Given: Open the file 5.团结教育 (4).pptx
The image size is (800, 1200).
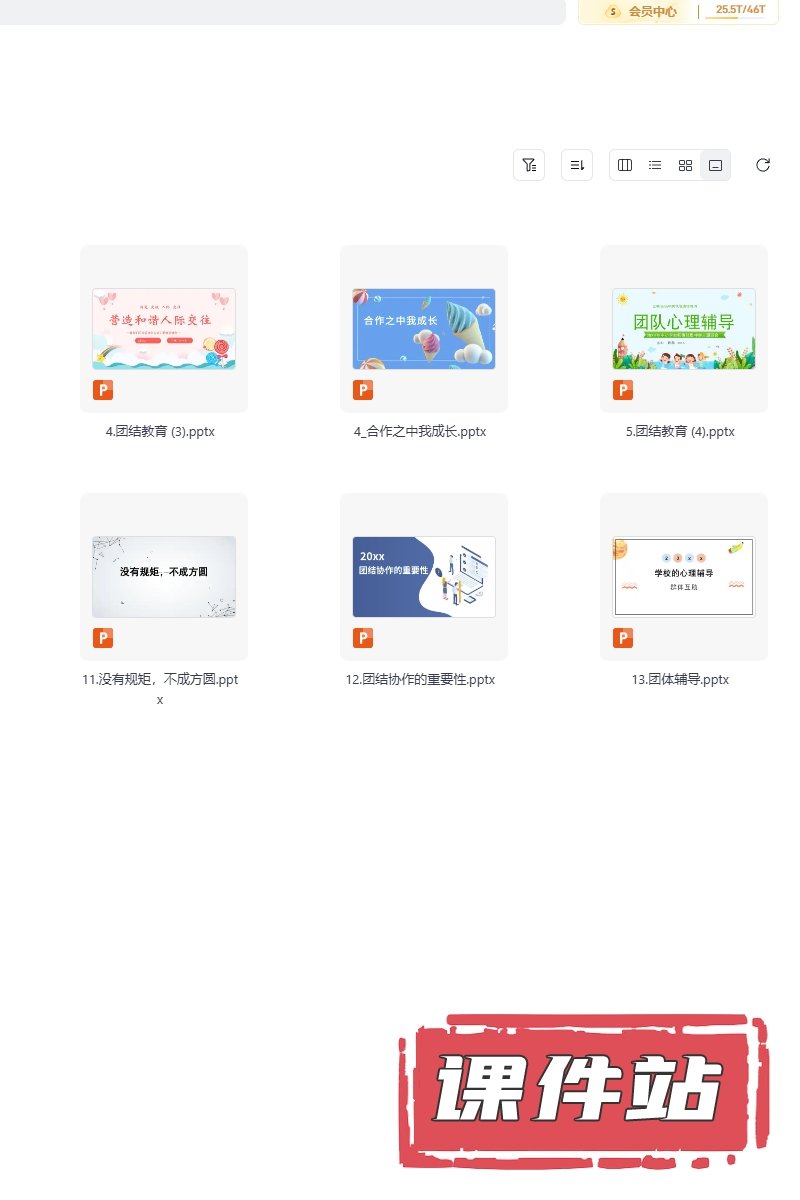Looking at the screenshot, I should pyautogui.click(x=684, y=329).
